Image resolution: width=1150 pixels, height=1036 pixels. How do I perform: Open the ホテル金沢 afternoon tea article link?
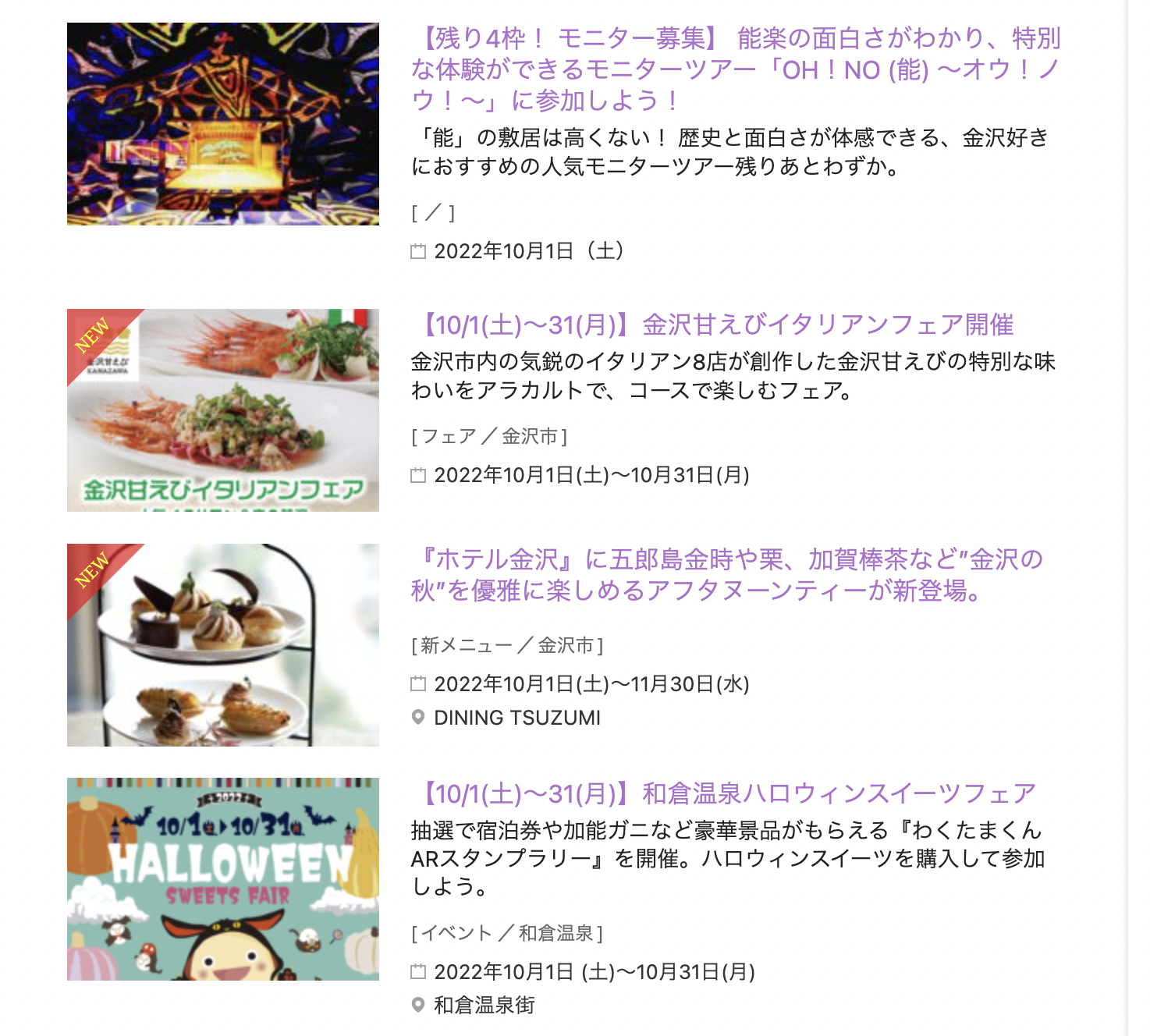pos(726,575)
